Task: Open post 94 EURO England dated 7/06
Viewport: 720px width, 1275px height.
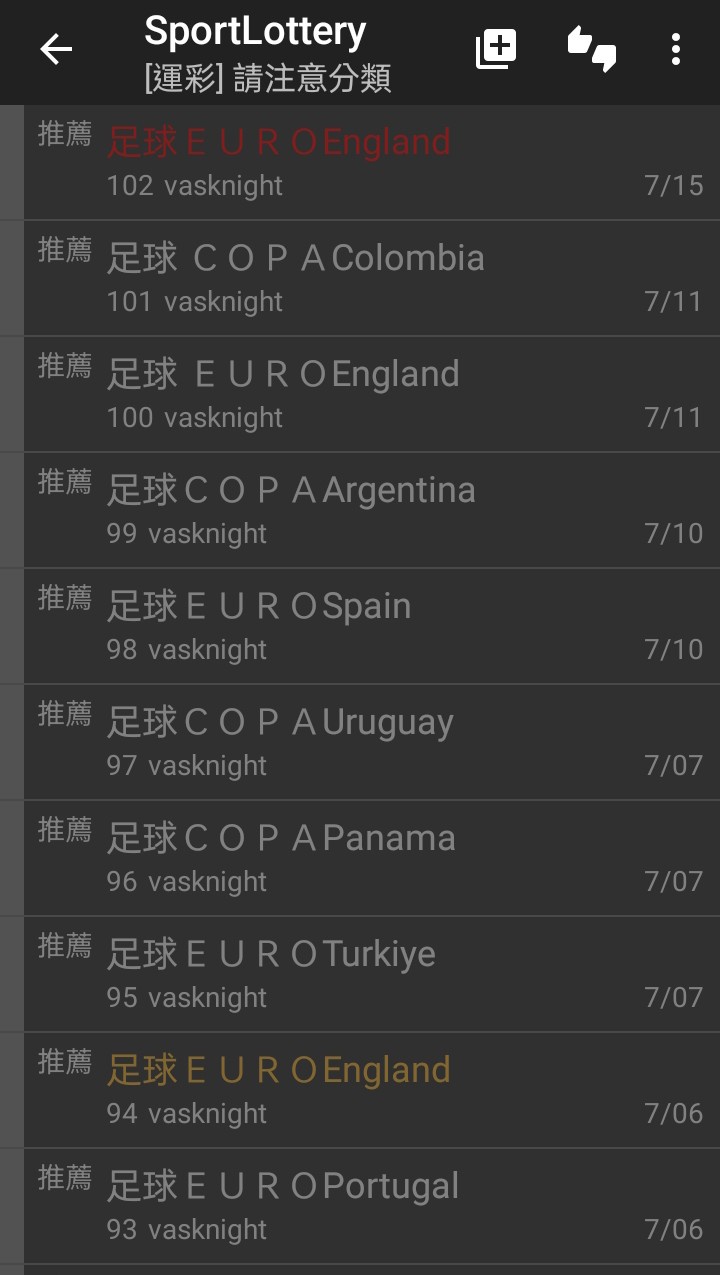Action: [370, 1090]
